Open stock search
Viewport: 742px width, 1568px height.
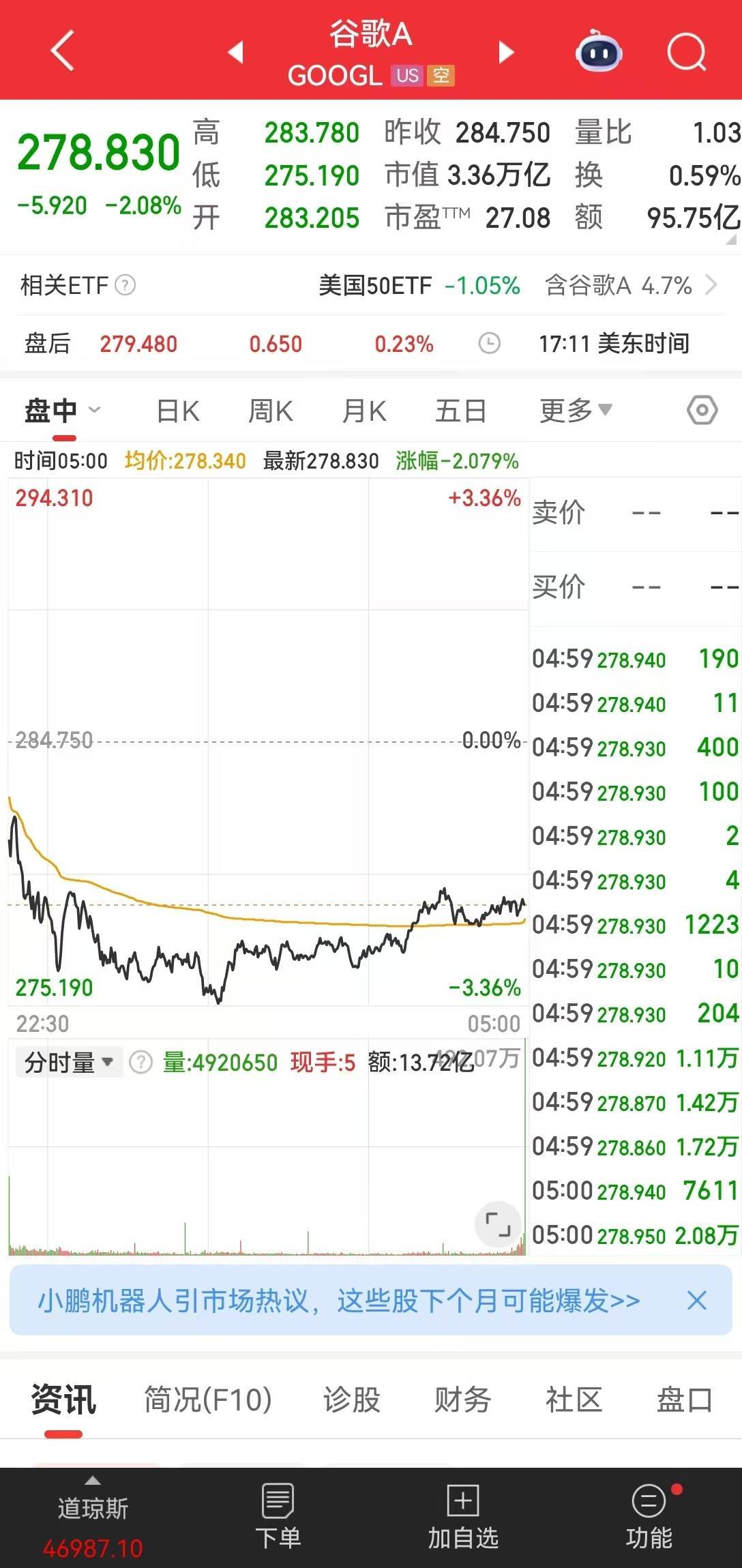click(686, 52)
